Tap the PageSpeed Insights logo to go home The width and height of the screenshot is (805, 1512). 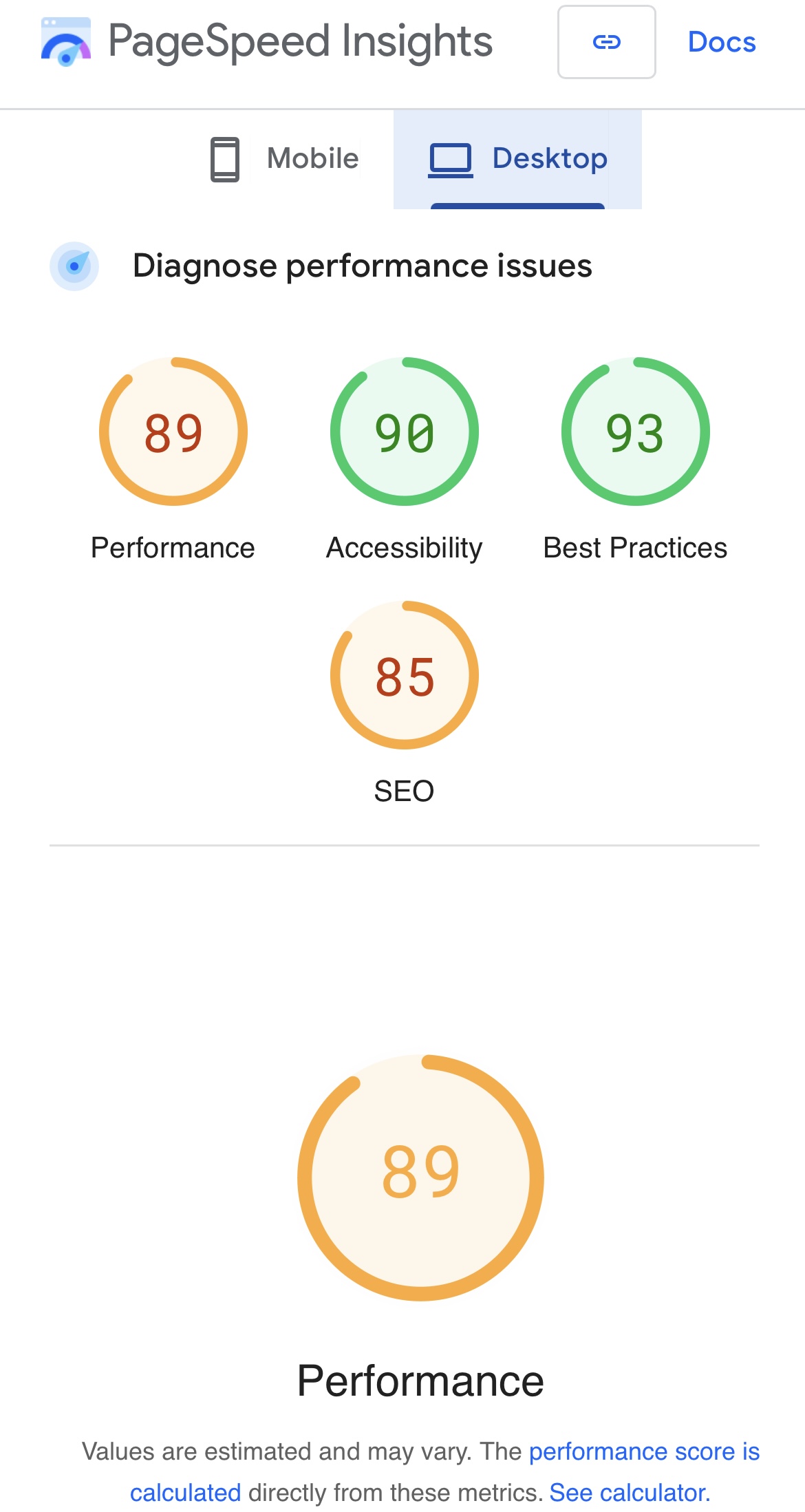pyautogui.click(x=266, y=41)
